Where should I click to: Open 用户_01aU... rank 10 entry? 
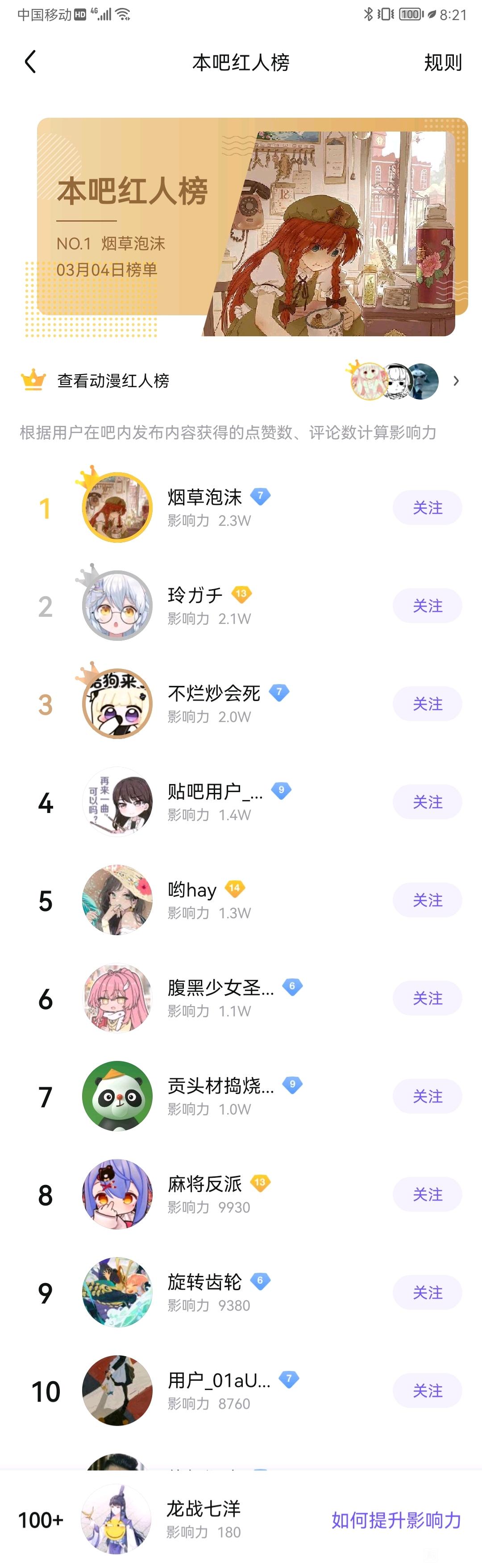pyautogui.click(x=219, y=1390)
